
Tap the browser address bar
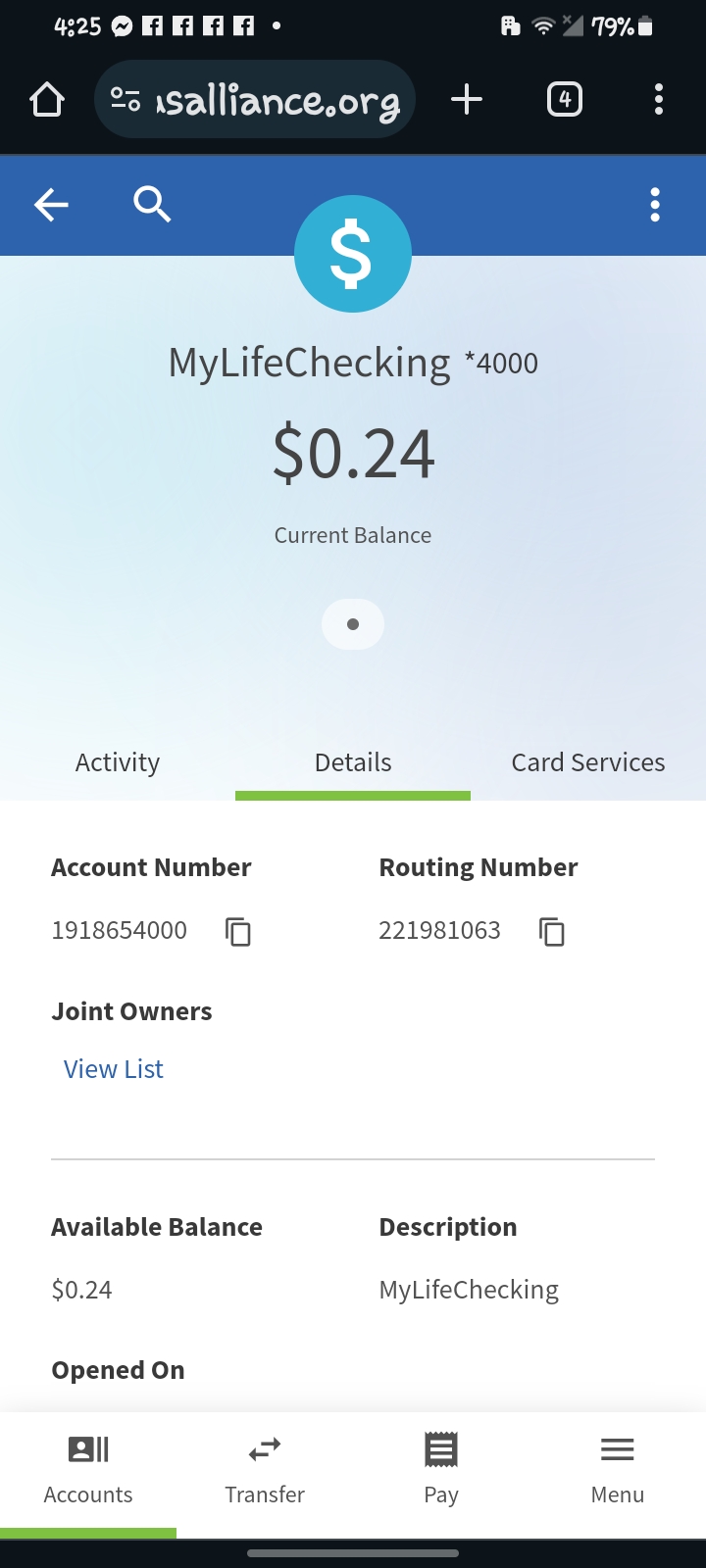tap(255, 99)
